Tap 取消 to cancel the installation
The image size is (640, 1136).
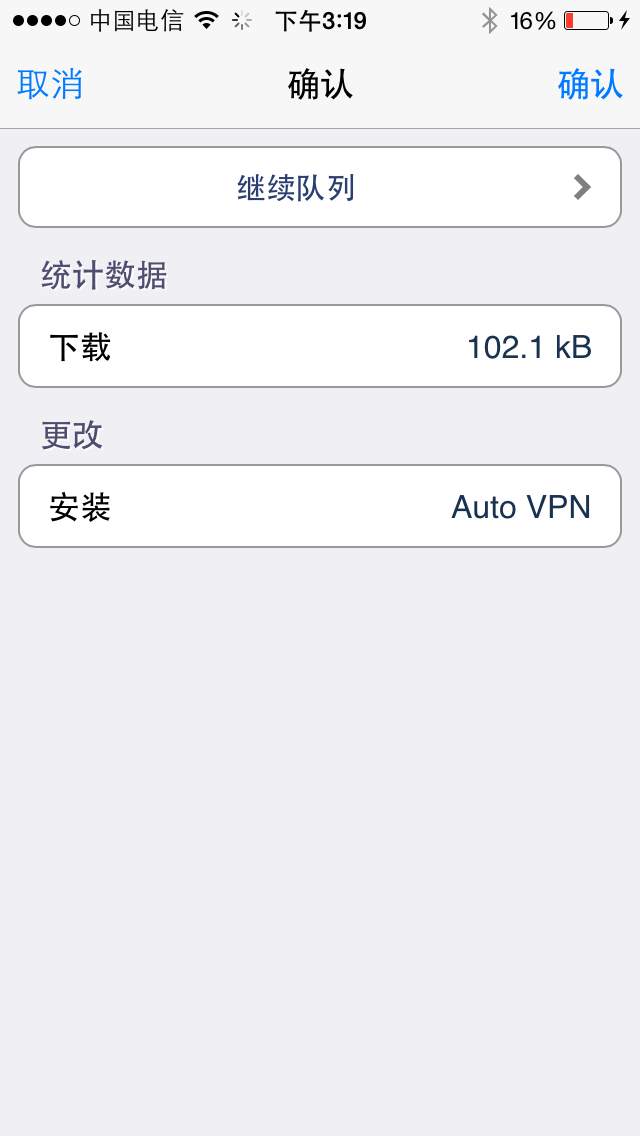point(50,85)
